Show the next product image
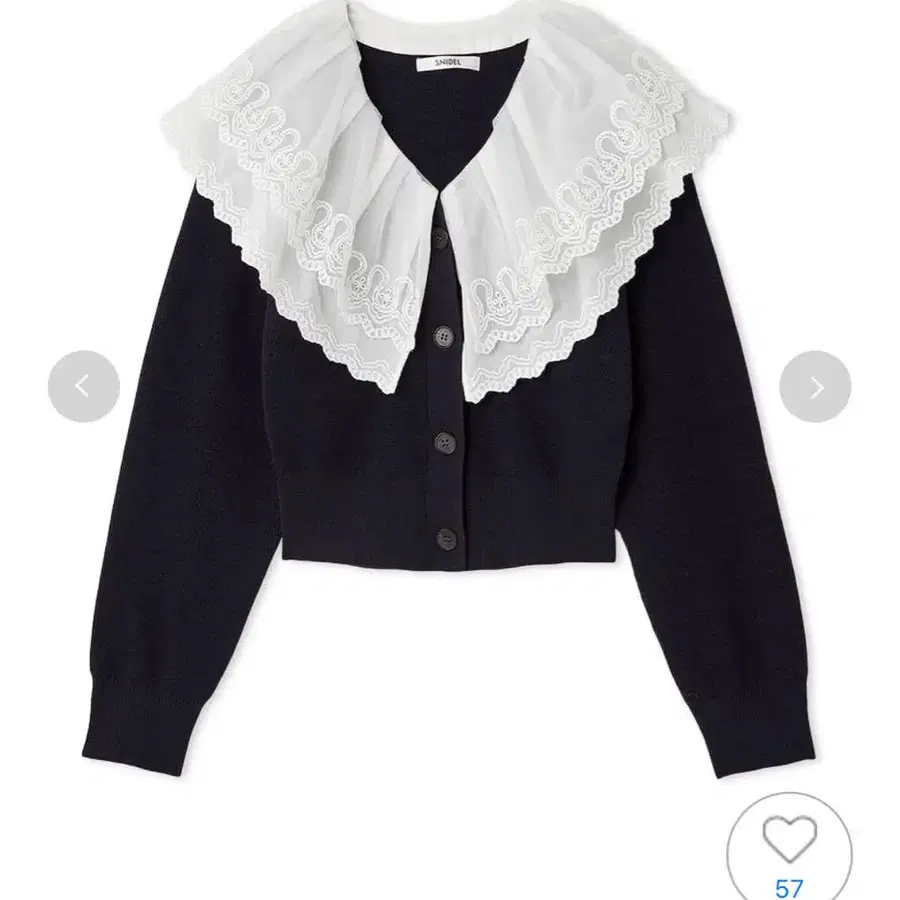Viewport: 900px width, 900px height. coord(815,386)
